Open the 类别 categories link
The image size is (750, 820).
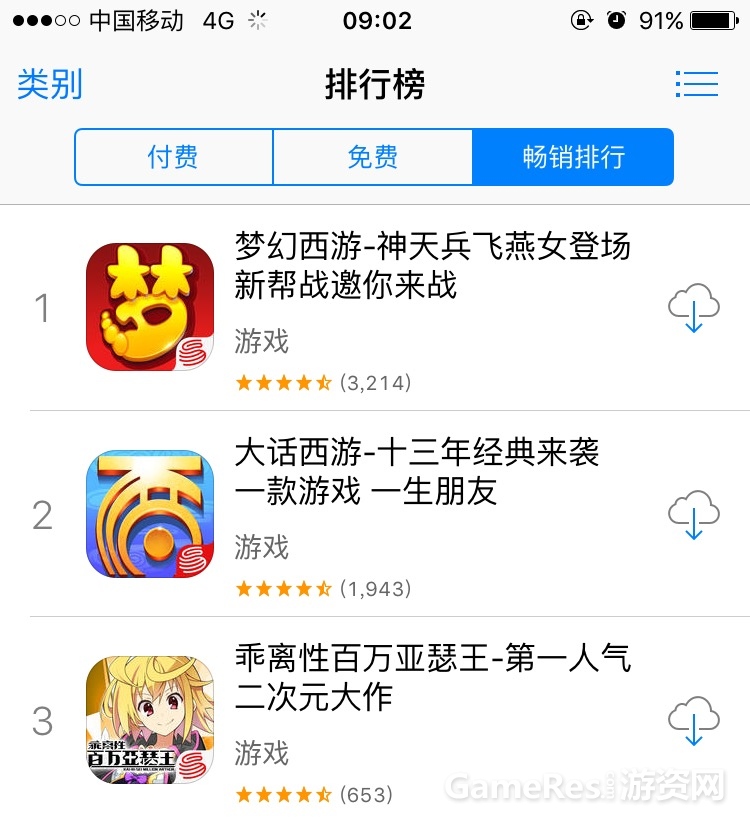(50, 84)
